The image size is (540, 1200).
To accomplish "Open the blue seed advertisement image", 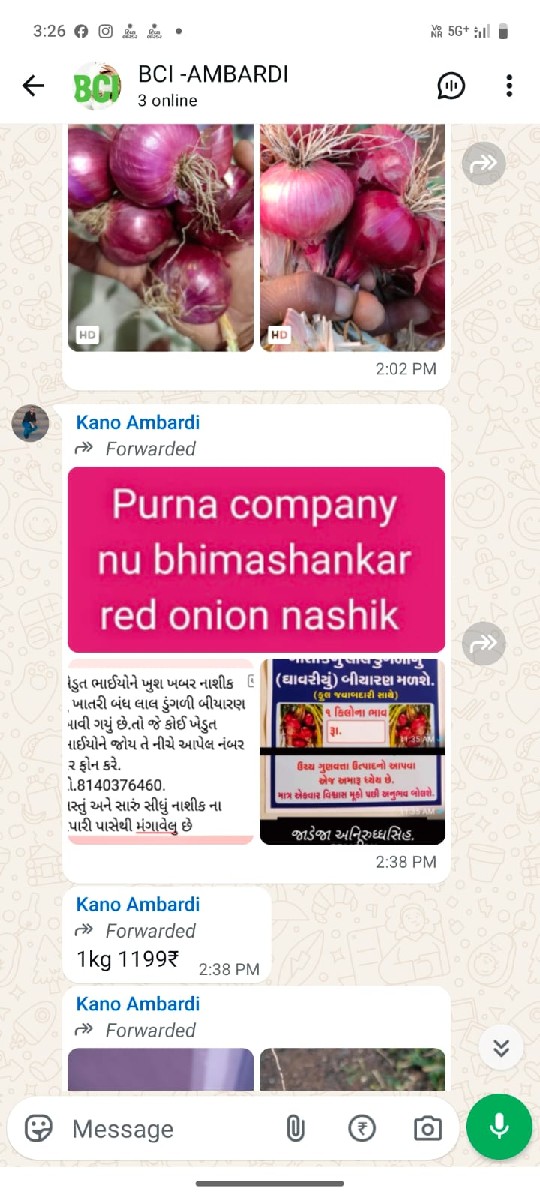I will pos(352,752).
